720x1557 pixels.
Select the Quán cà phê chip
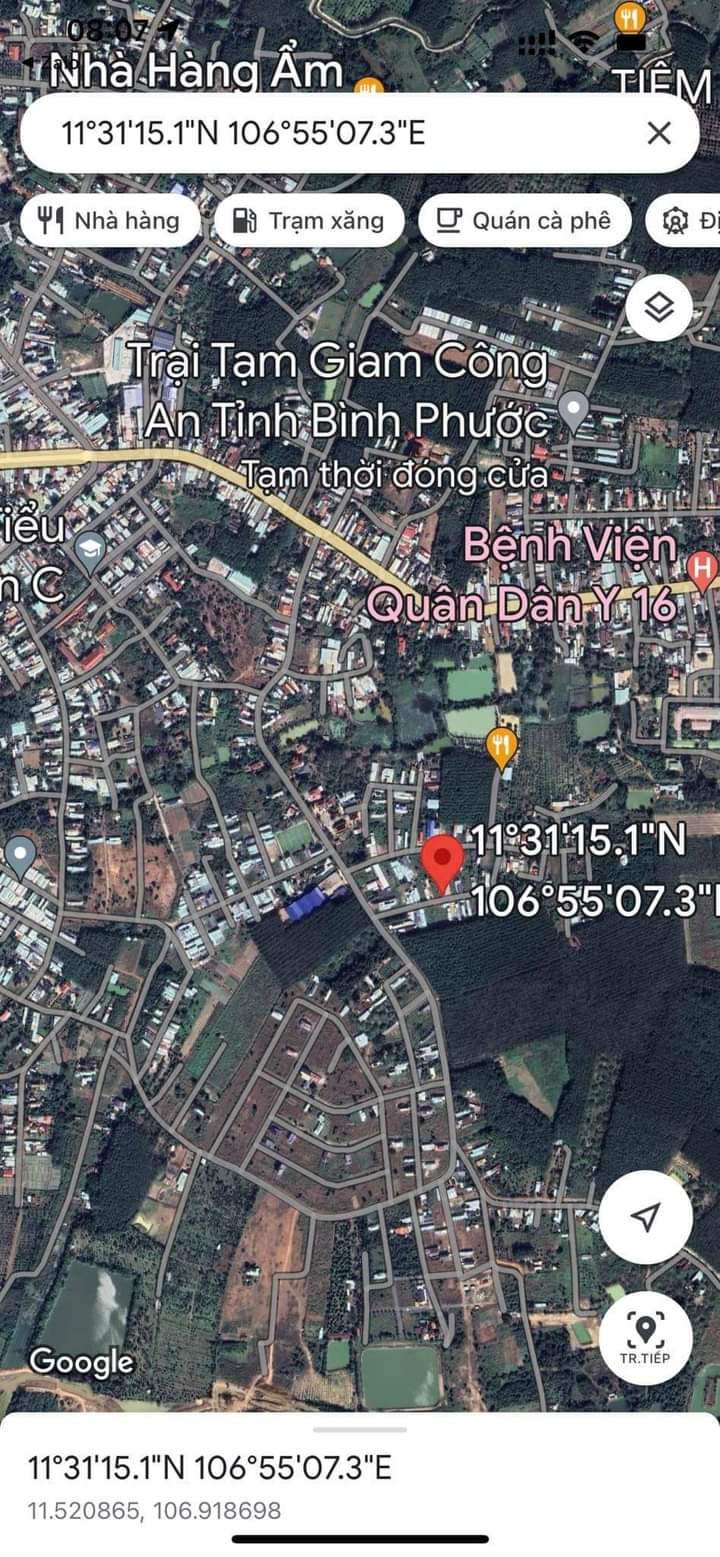point(525,221)
